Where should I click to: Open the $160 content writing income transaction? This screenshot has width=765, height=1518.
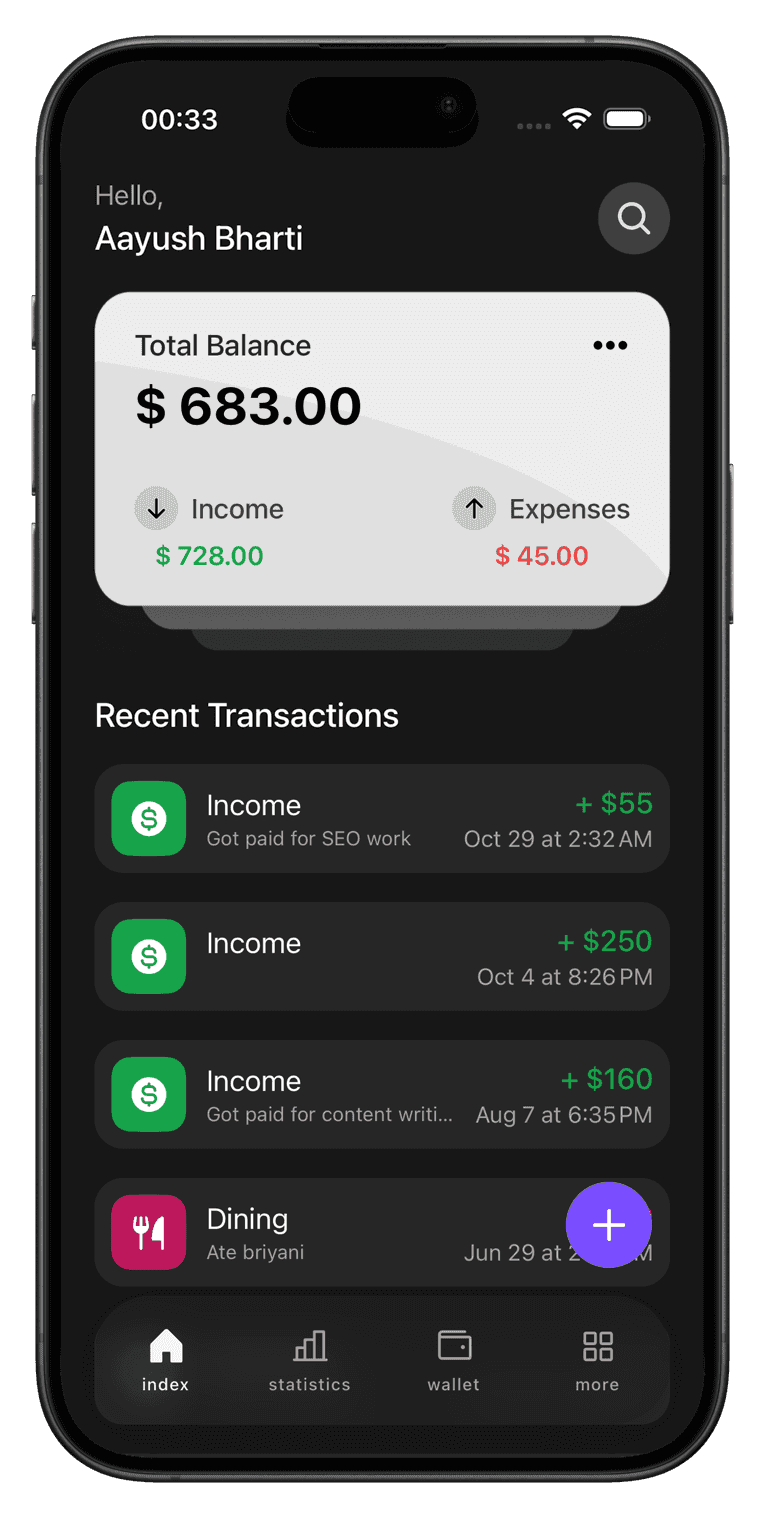[382, 1094]
